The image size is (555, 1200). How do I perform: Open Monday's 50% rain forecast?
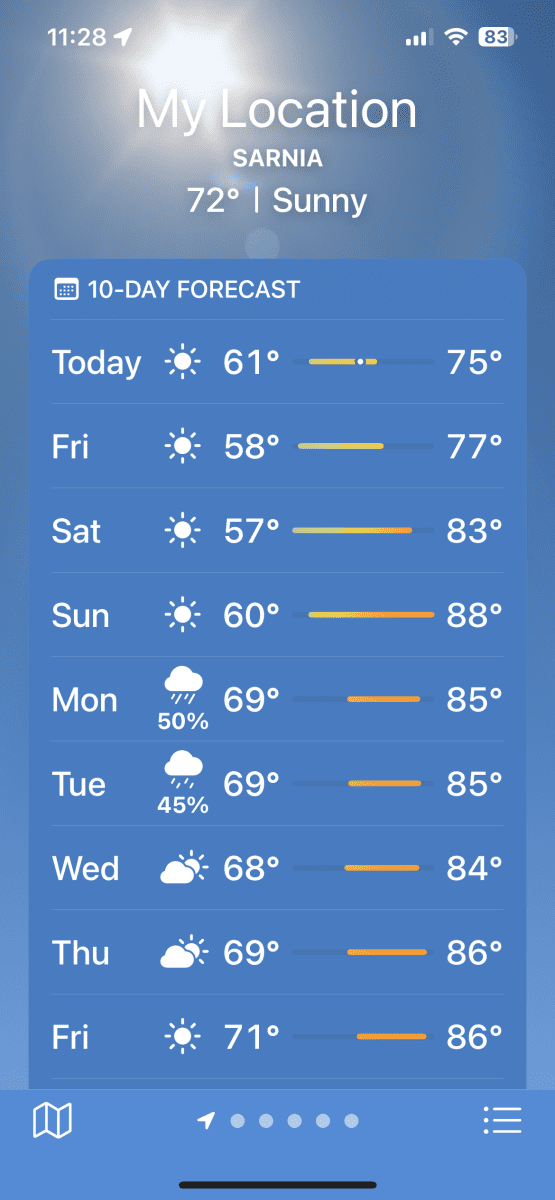pyautogui.click(x=277, y=699)
